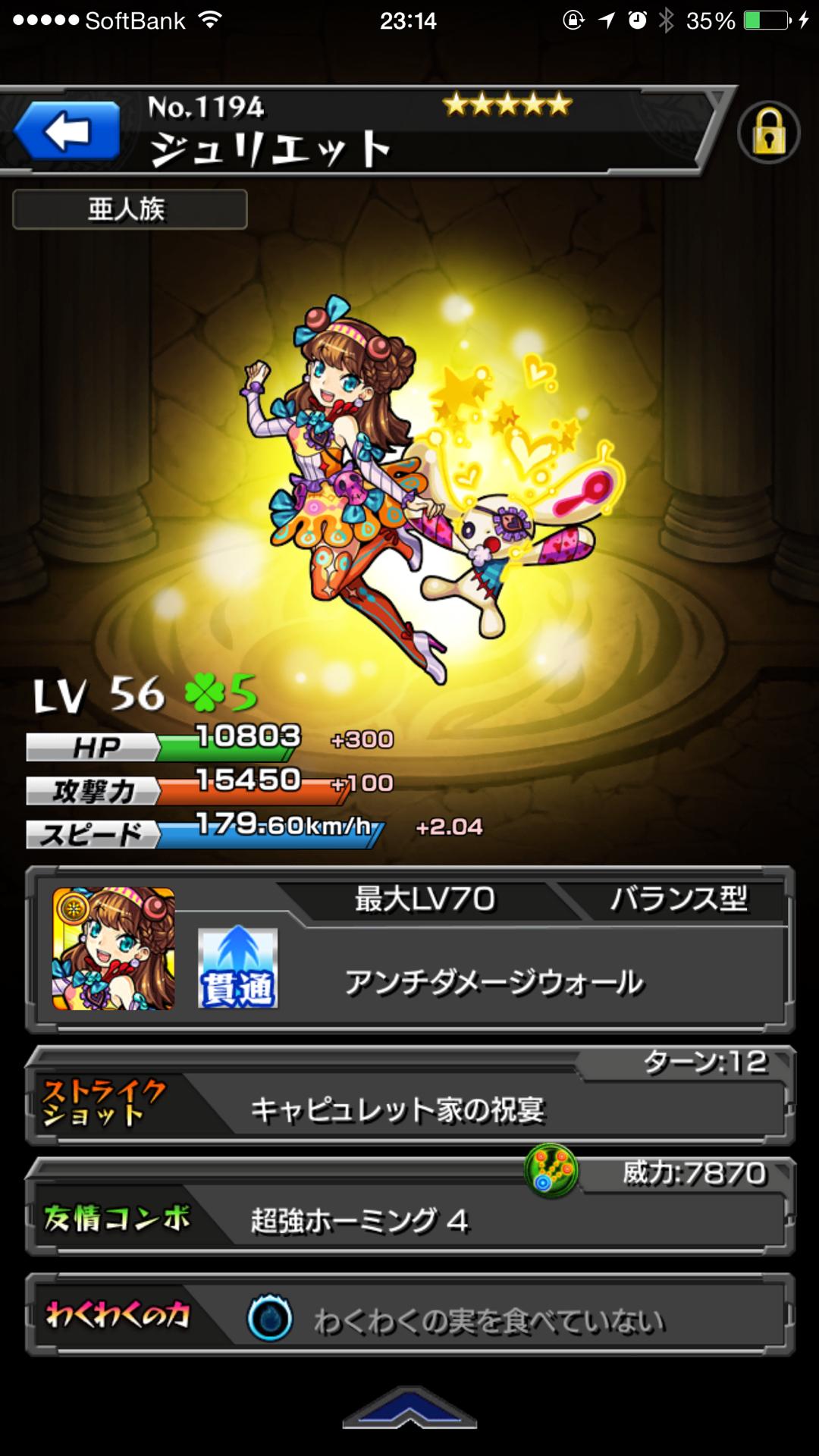Tap the ジュリエット character portrait thumbnail
The height and width of the screenshot is (1456, 819).
coord(114,949)
